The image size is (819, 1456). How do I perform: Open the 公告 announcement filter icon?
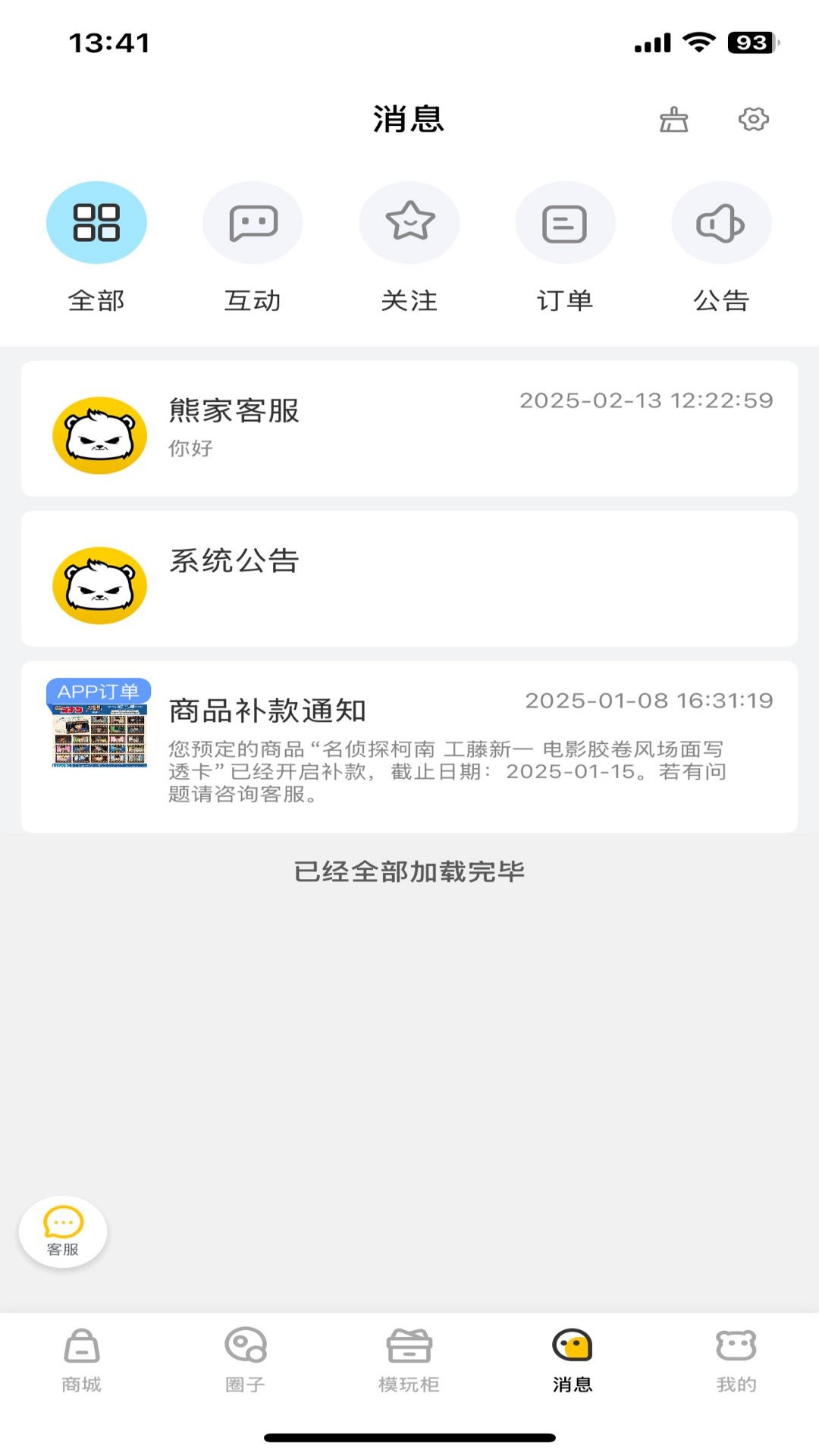(721, 222)
